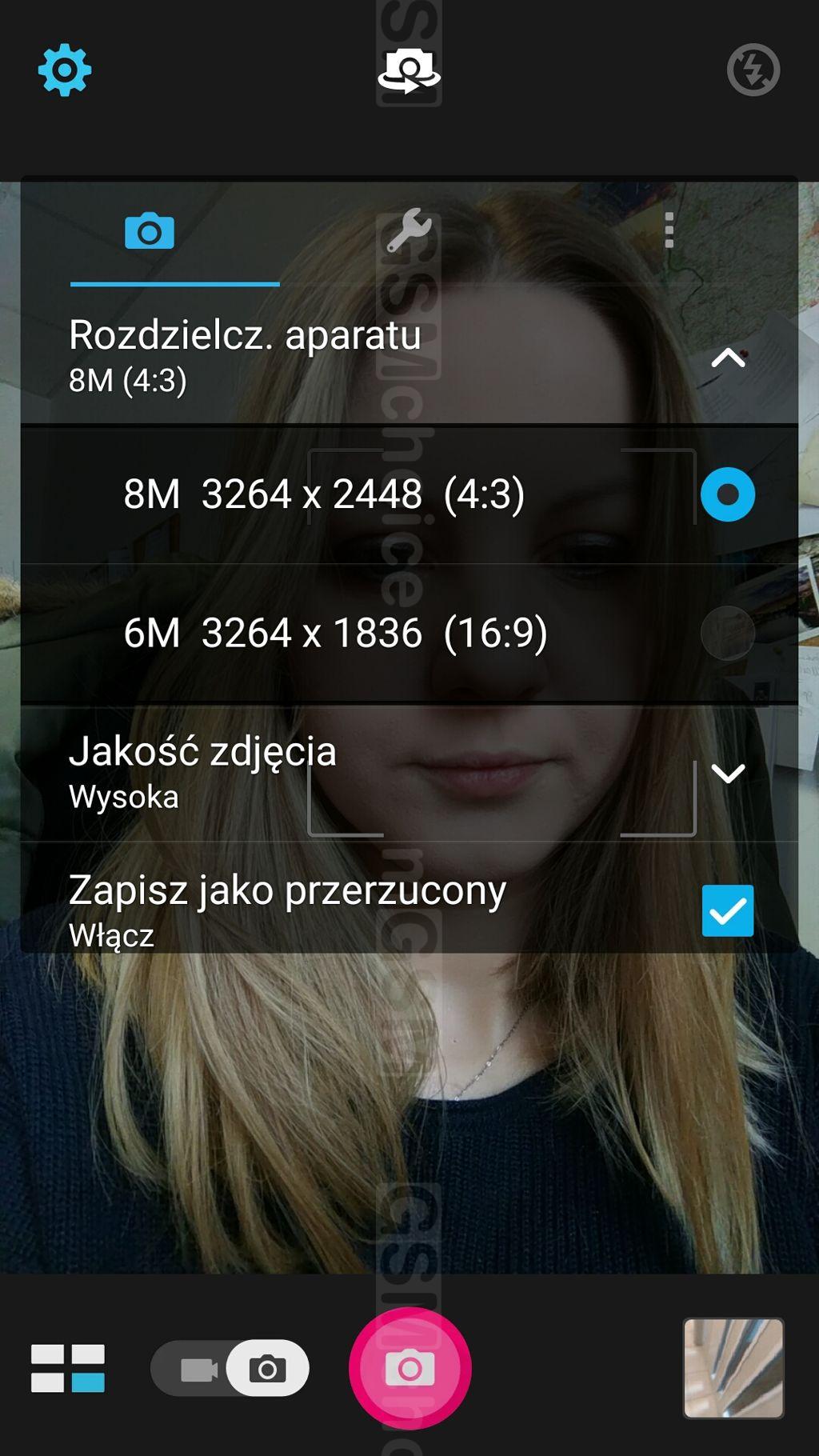Switch the mode toggle to video
The image size is (819, 1456).
pyautogui.click(x=199, y=1370)
